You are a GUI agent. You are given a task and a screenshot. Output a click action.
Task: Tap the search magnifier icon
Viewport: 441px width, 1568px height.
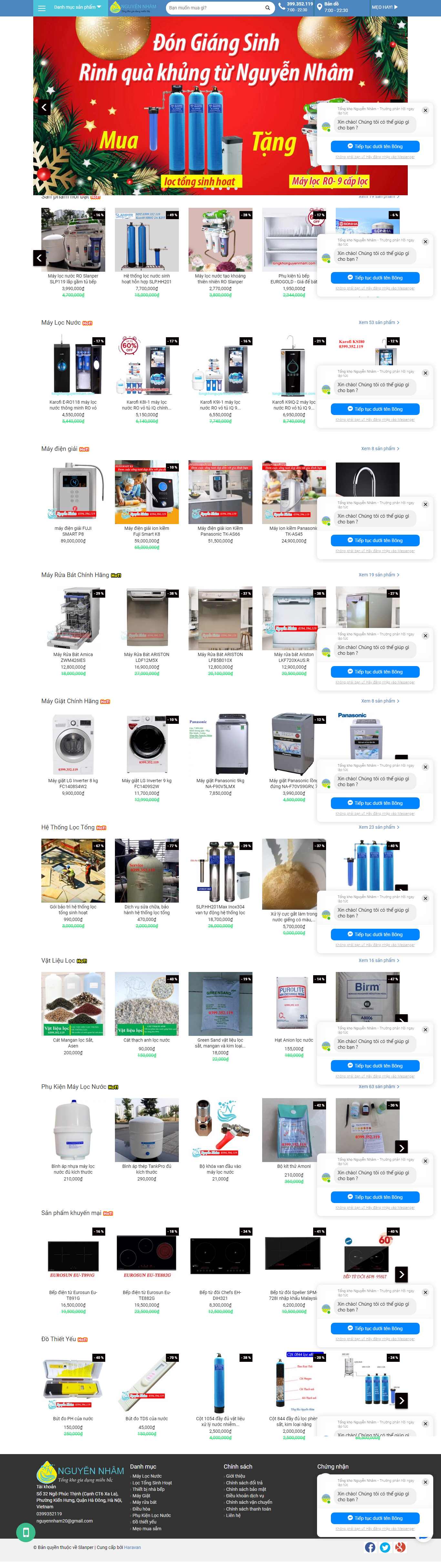[x=267, y=8]
